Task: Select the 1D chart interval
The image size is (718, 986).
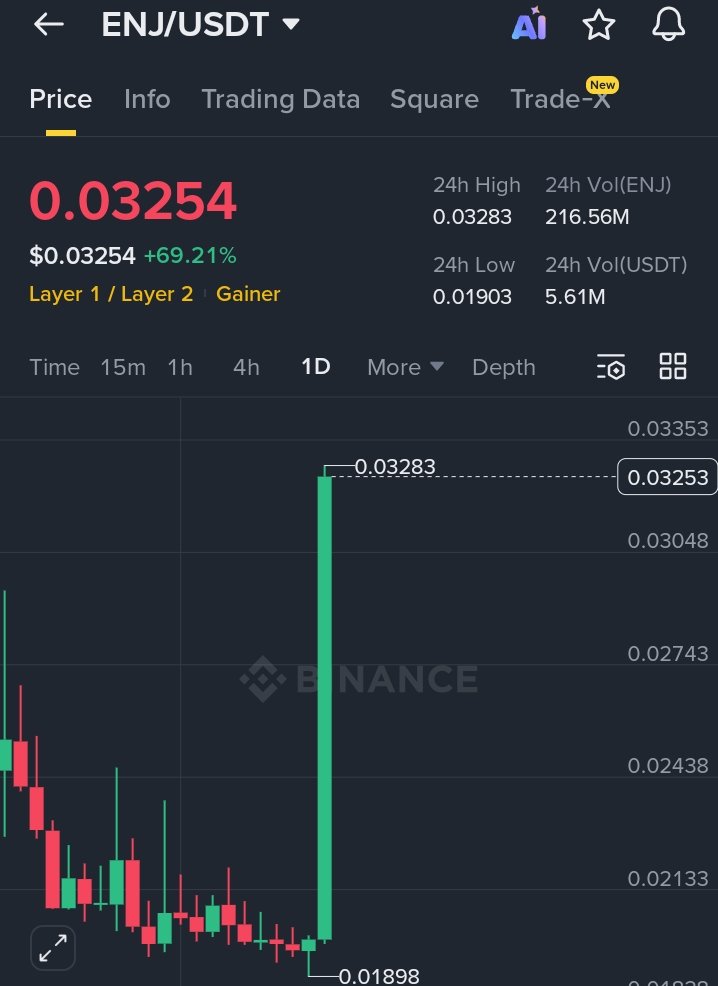Action: tap(315, 367)
